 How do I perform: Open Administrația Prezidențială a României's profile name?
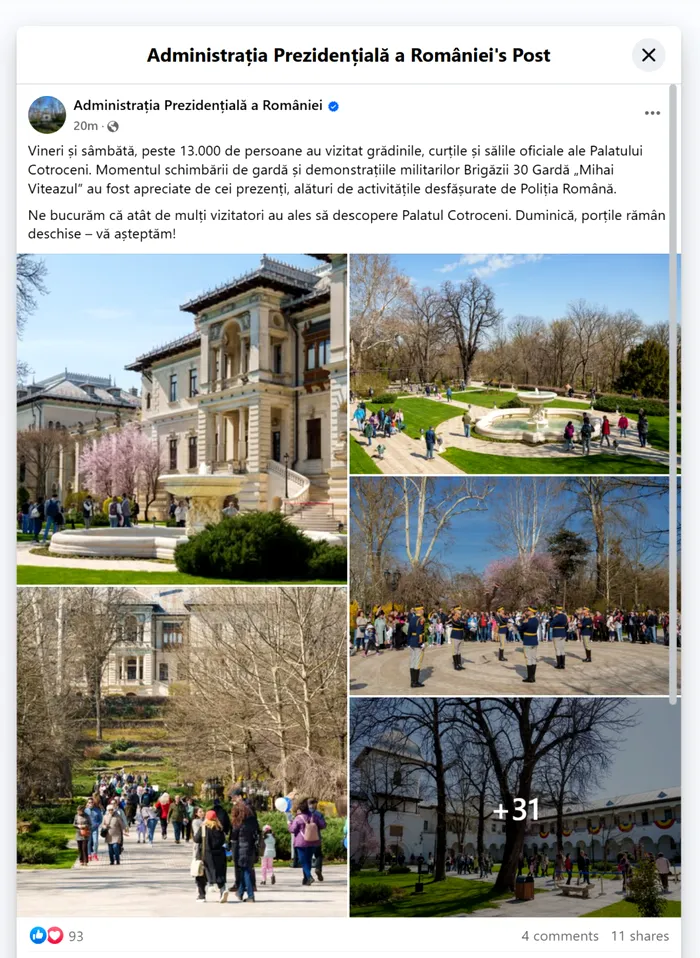coord(197,105)
